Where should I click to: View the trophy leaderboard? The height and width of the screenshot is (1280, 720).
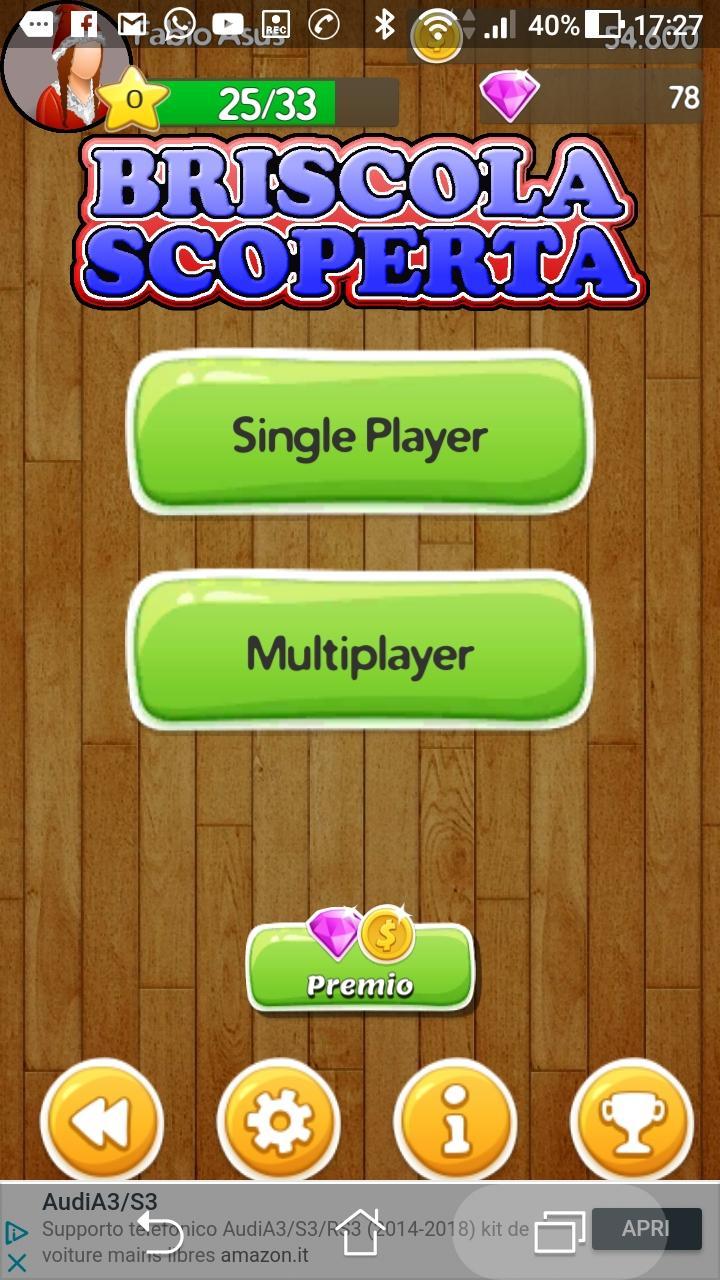click(631, 1121)
